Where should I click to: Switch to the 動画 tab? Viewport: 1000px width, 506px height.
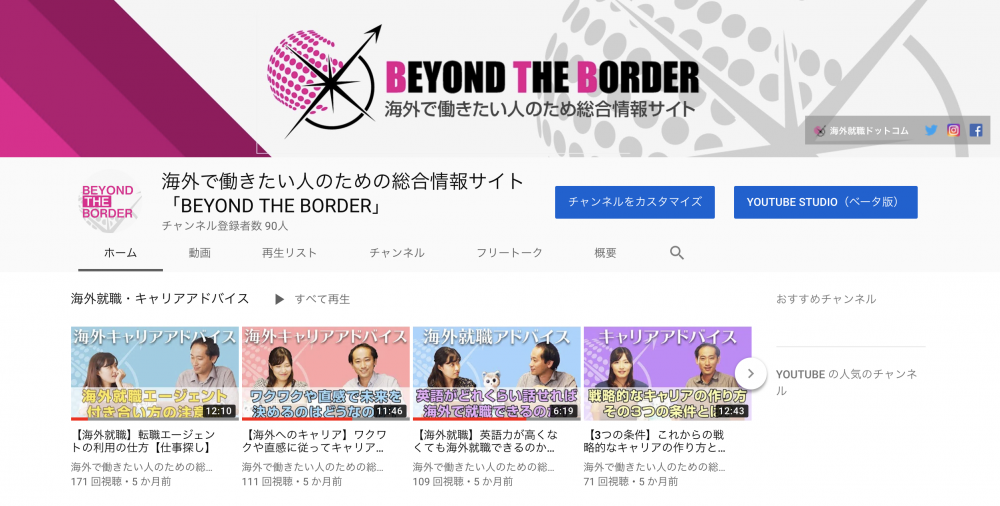[200, 253]
